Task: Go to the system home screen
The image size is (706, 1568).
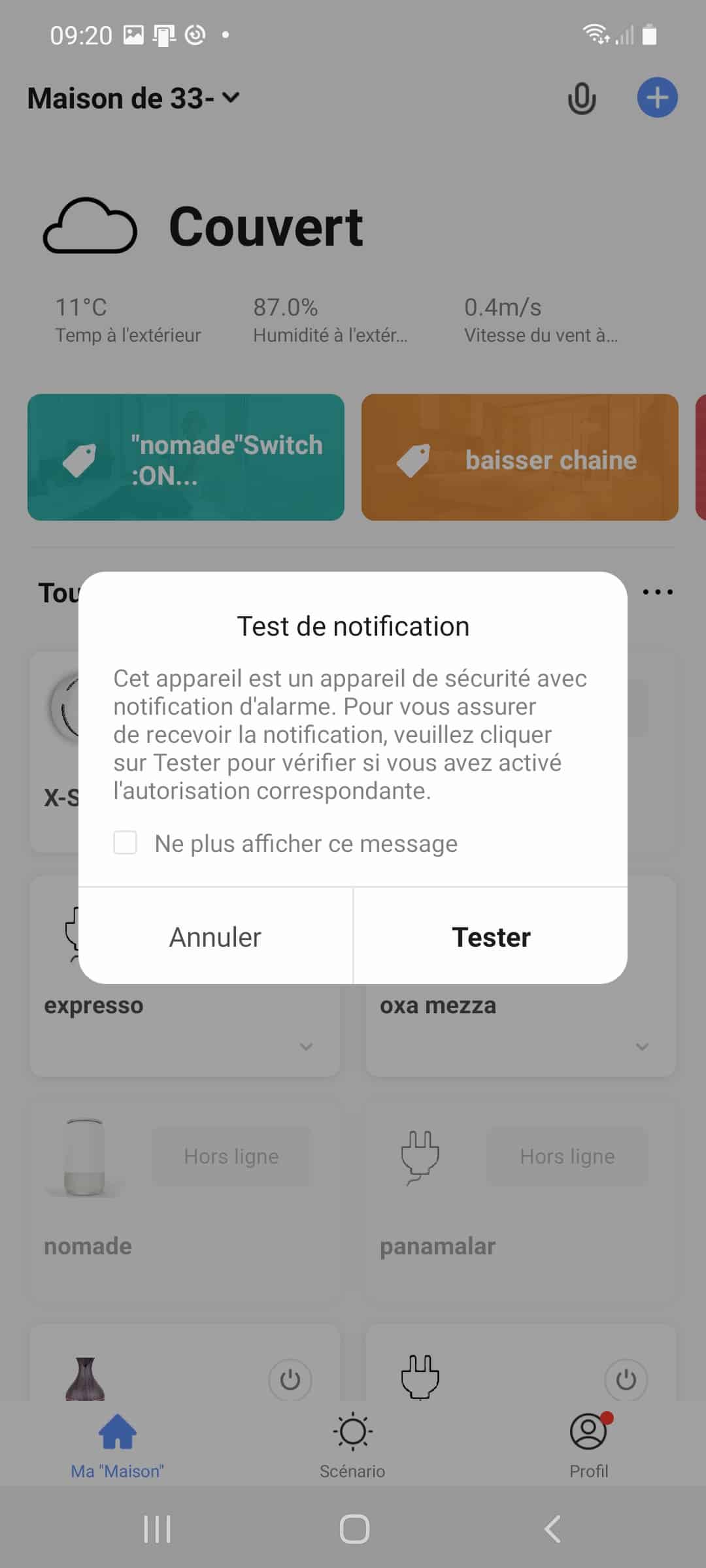Action: [x=354, y=1529]
